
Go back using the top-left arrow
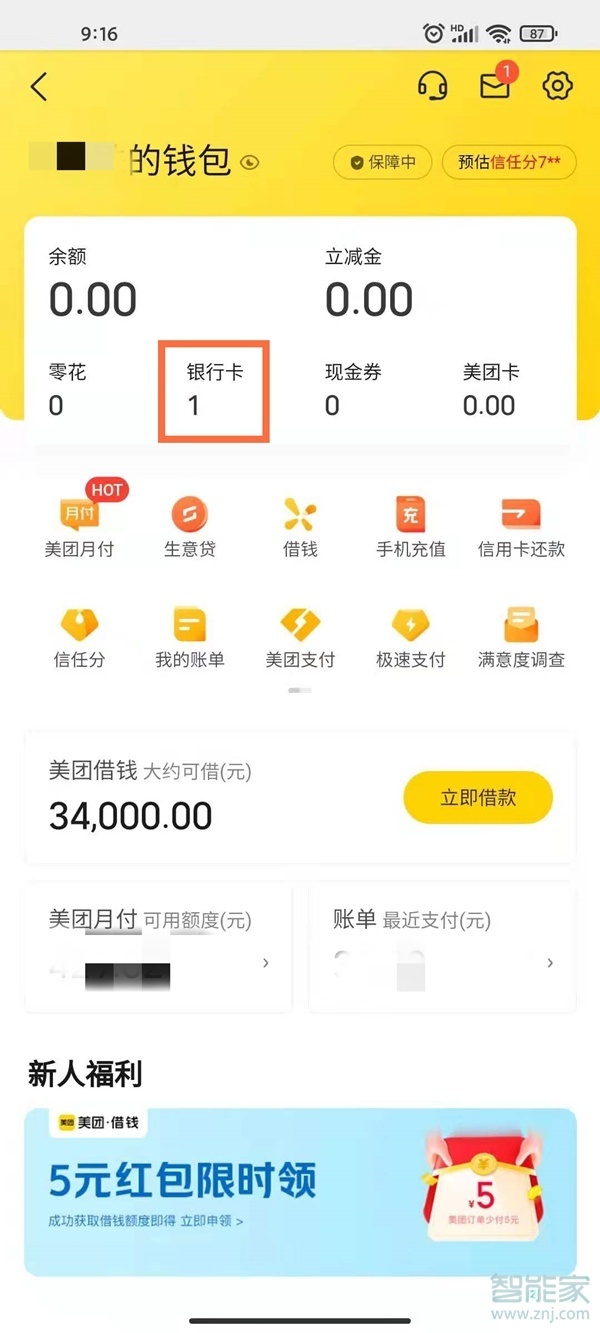(x=40, y=86)
